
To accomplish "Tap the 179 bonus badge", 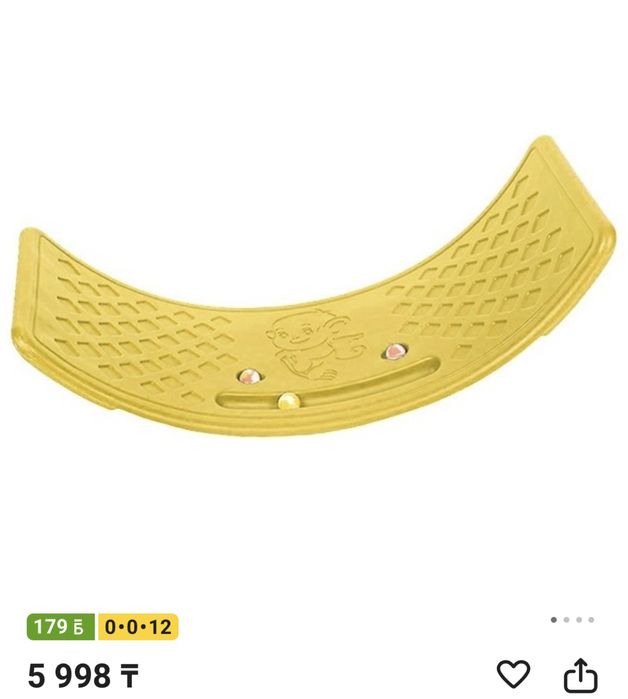I will pyautogui.click(x=60, y=628).
